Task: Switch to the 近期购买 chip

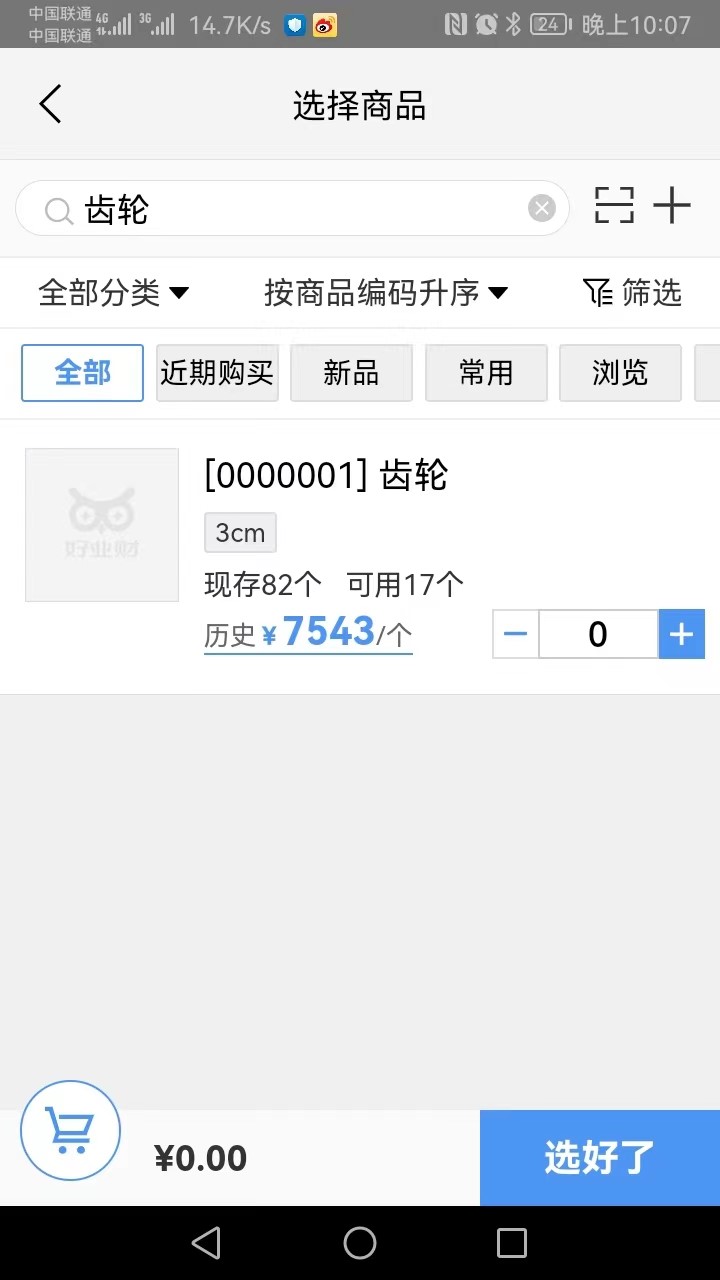Action: click(x=217, y=373)
